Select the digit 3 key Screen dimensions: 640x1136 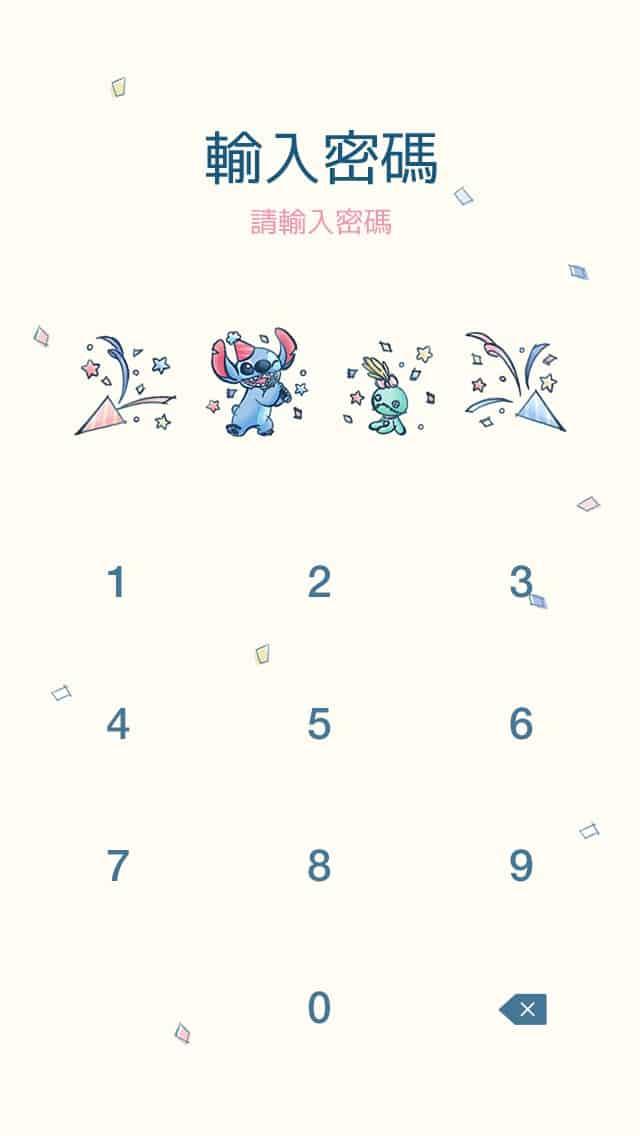click(x=521, y=582)
